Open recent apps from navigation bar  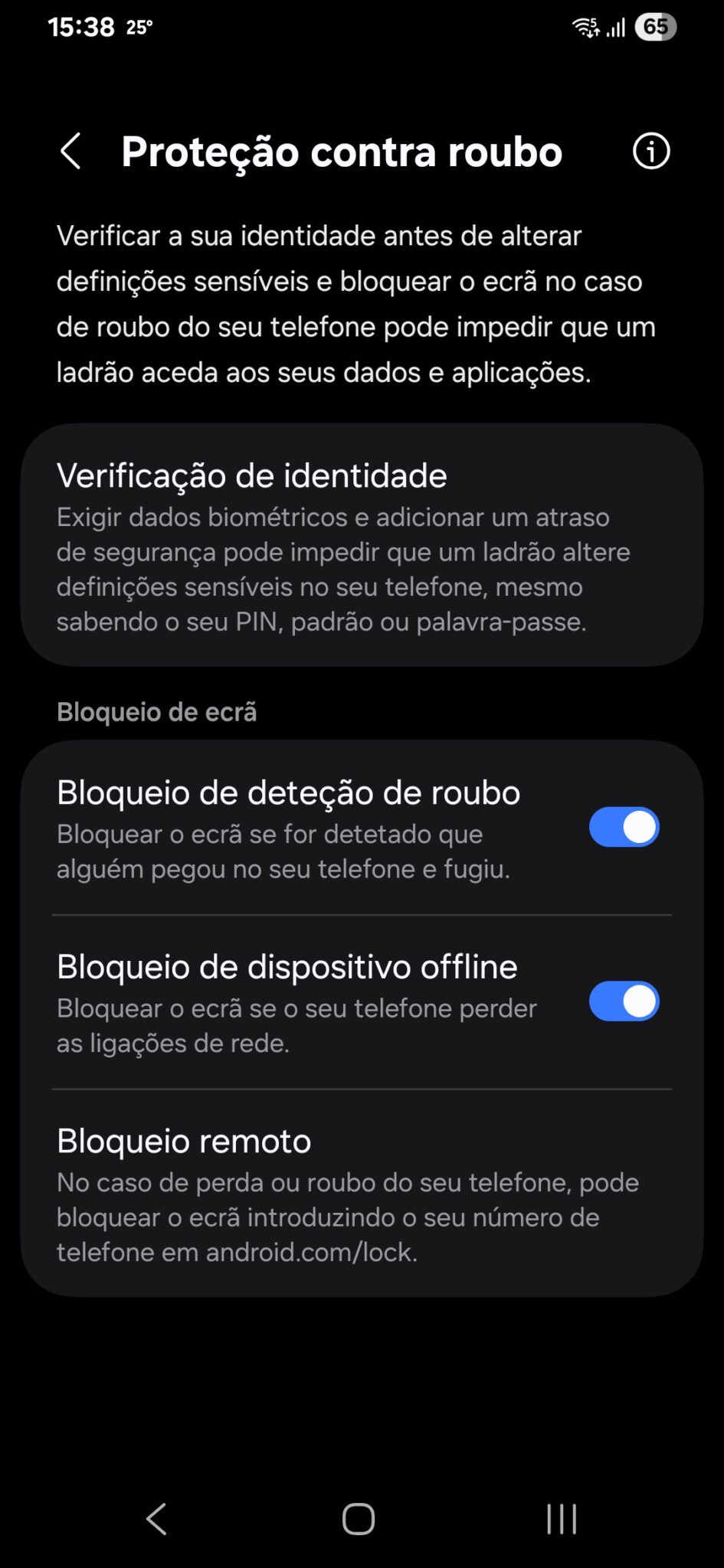562,1519
